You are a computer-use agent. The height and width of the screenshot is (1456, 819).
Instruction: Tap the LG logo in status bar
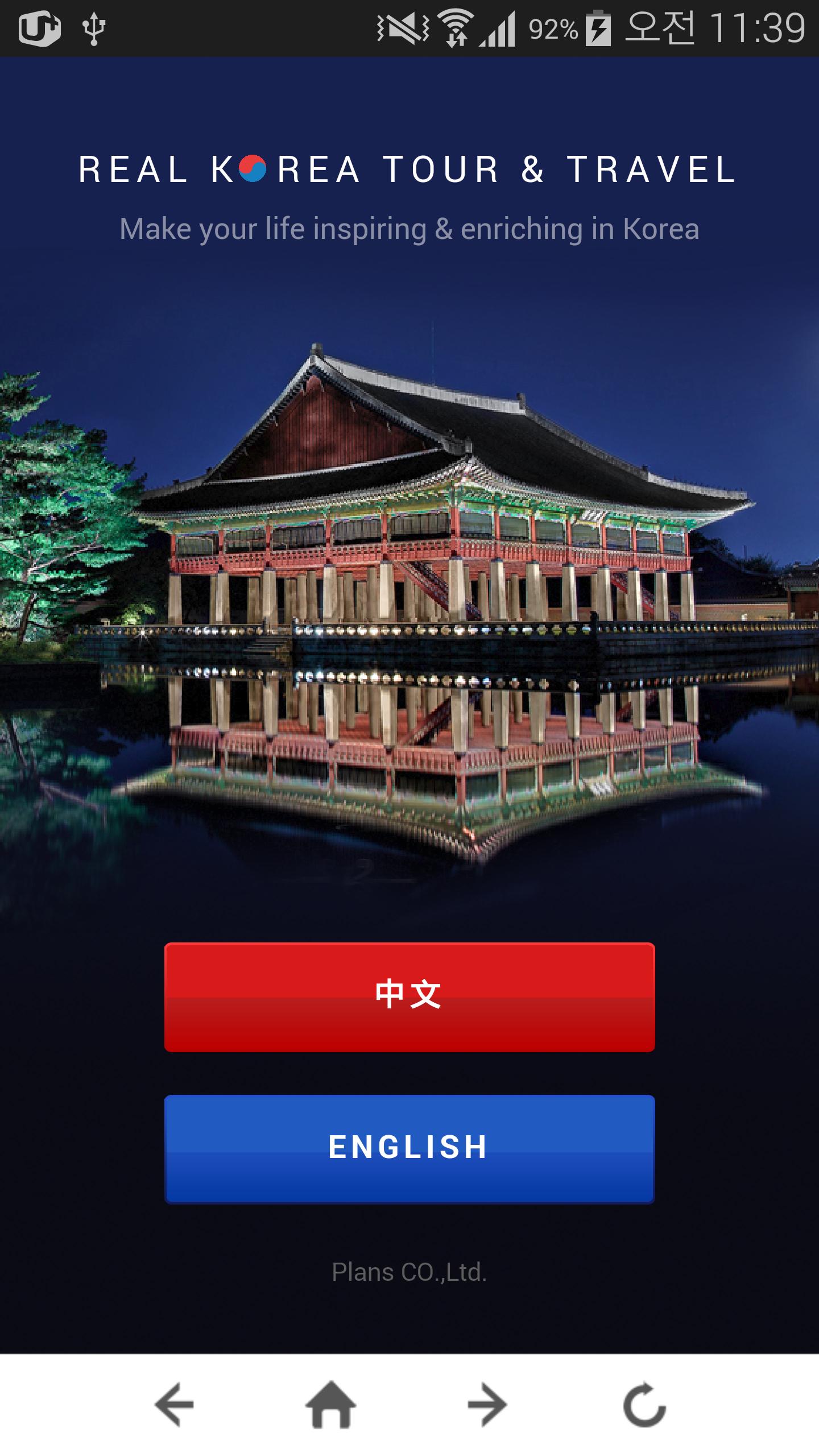point(38,27)
